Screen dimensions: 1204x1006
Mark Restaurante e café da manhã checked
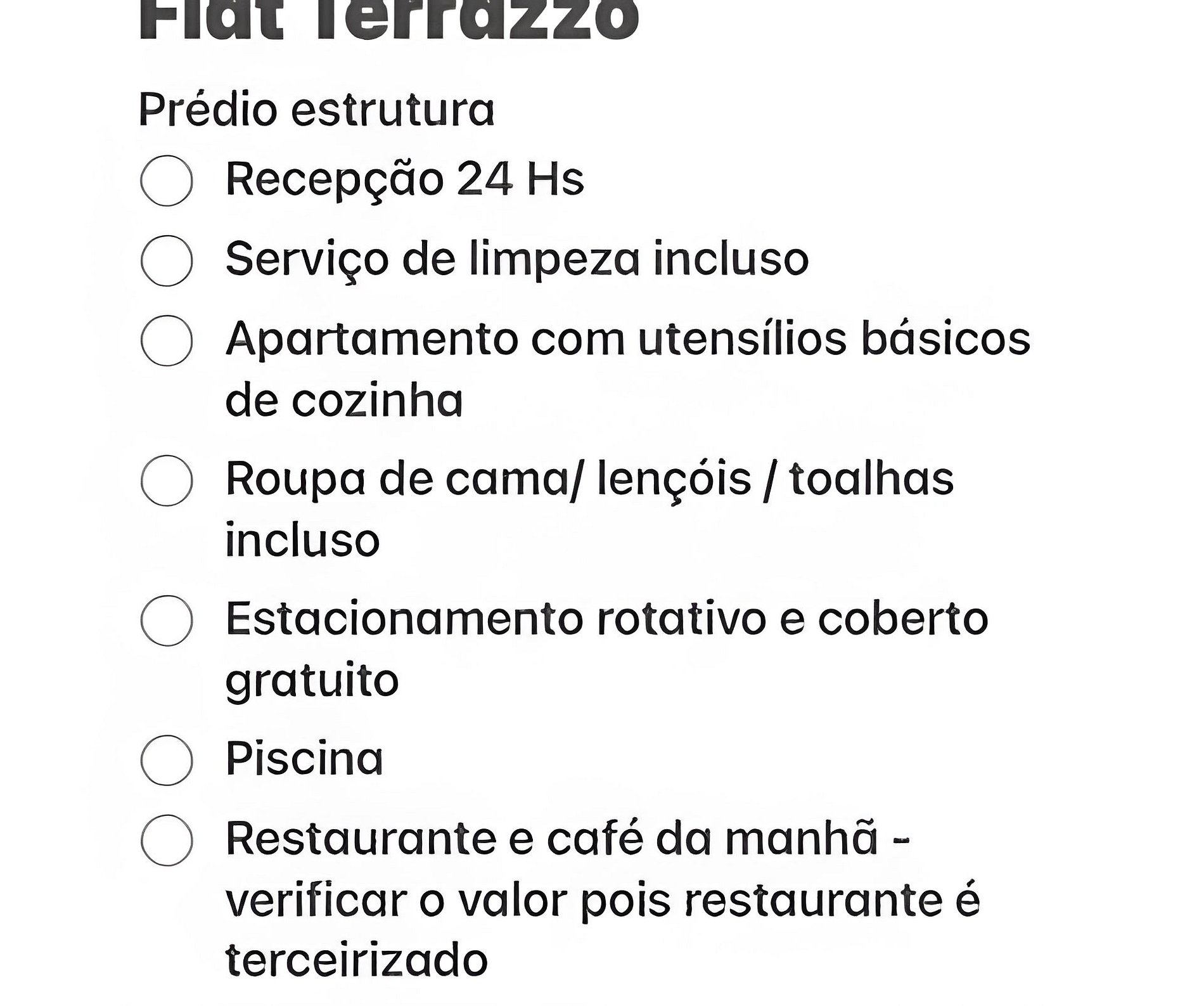click(x=167, y=841)
